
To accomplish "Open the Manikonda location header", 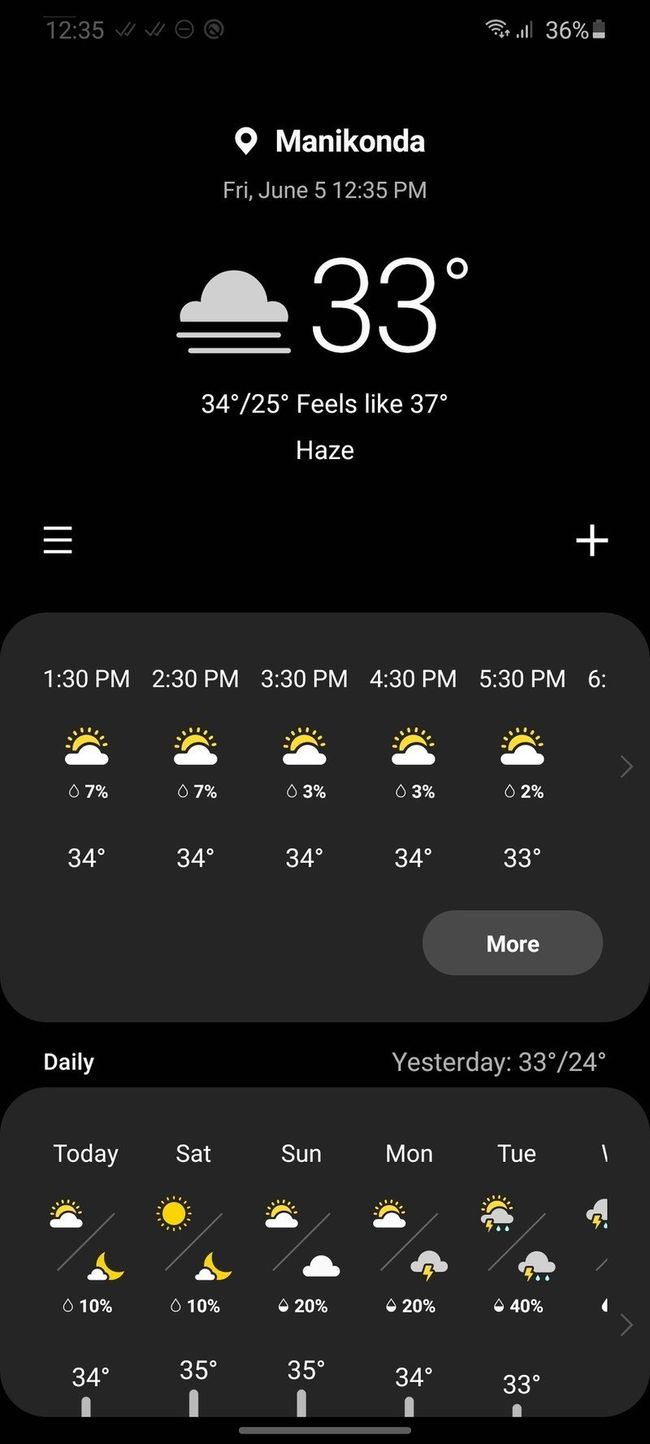I will [330, 141].
